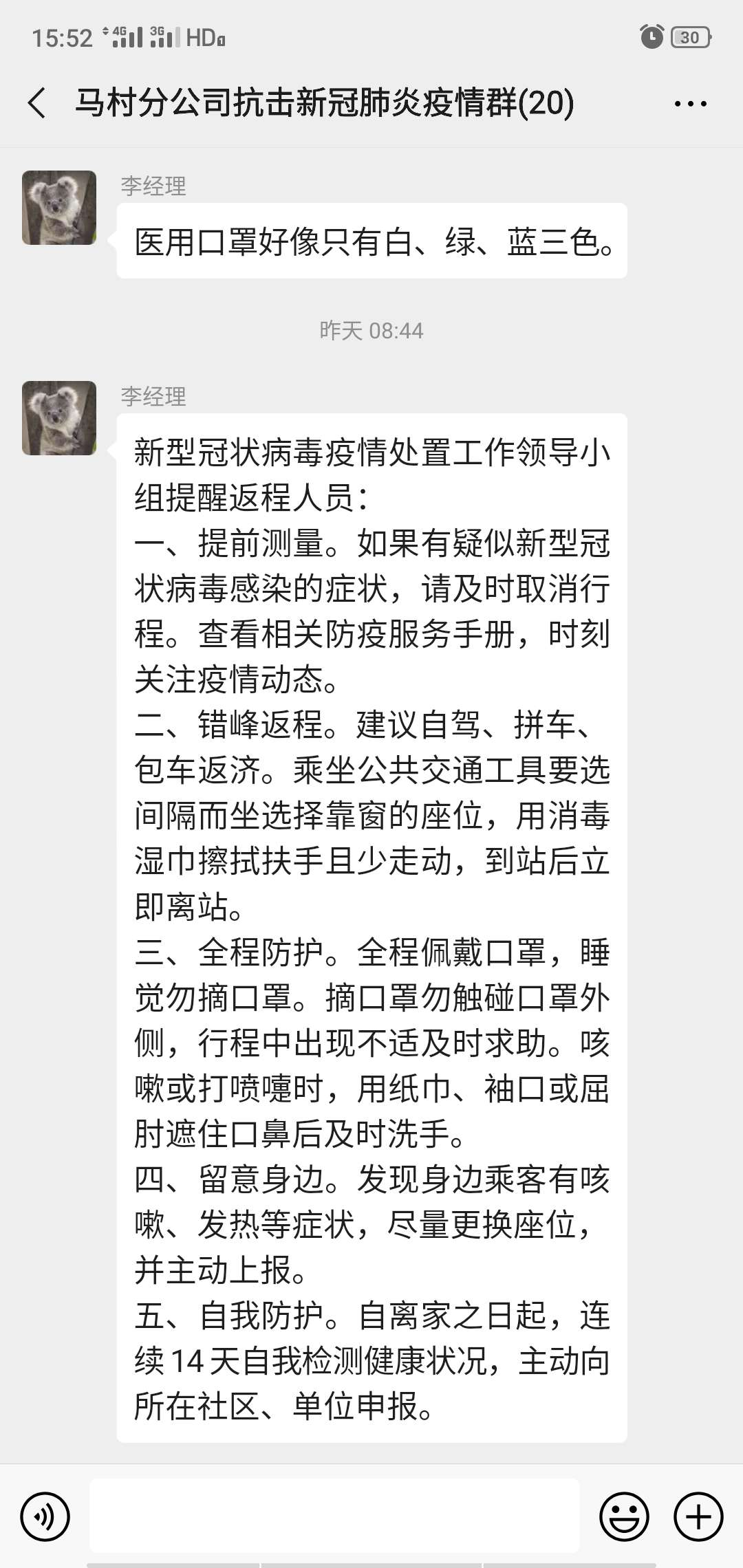The width and height of the screenshot is (743, 1568).
Task: Open the chat info overflow menu
Action: pos(690,104)
